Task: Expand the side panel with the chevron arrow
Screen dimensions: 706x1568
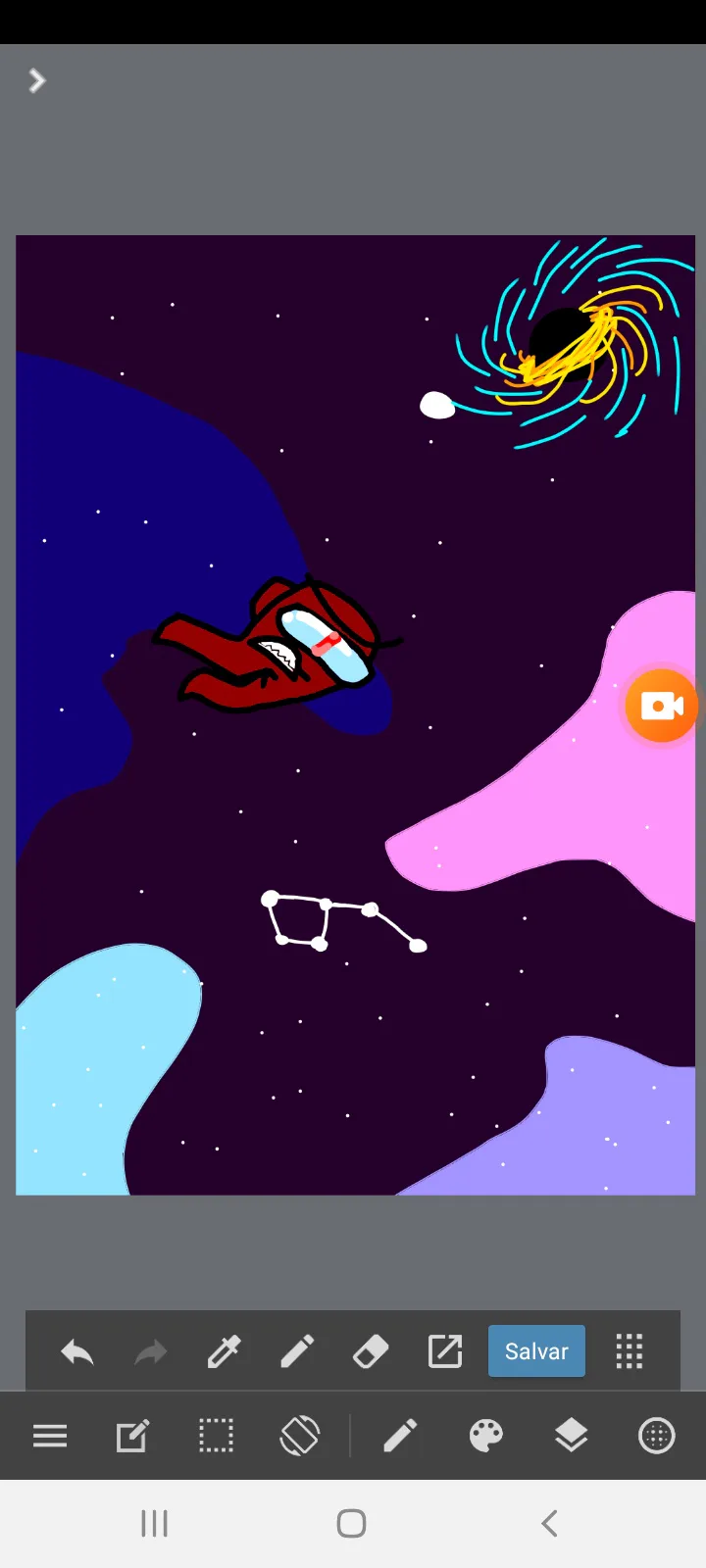Action: 37,80
